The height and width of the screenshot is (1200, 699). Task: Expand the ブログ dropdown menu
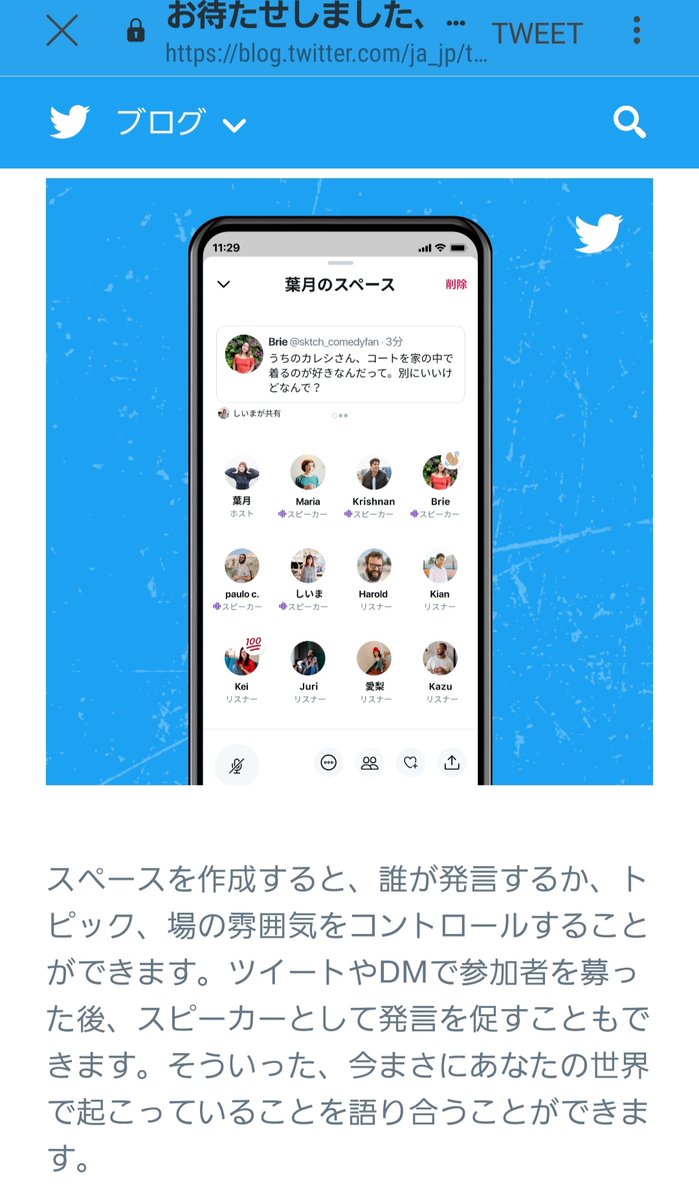point(181,123)
